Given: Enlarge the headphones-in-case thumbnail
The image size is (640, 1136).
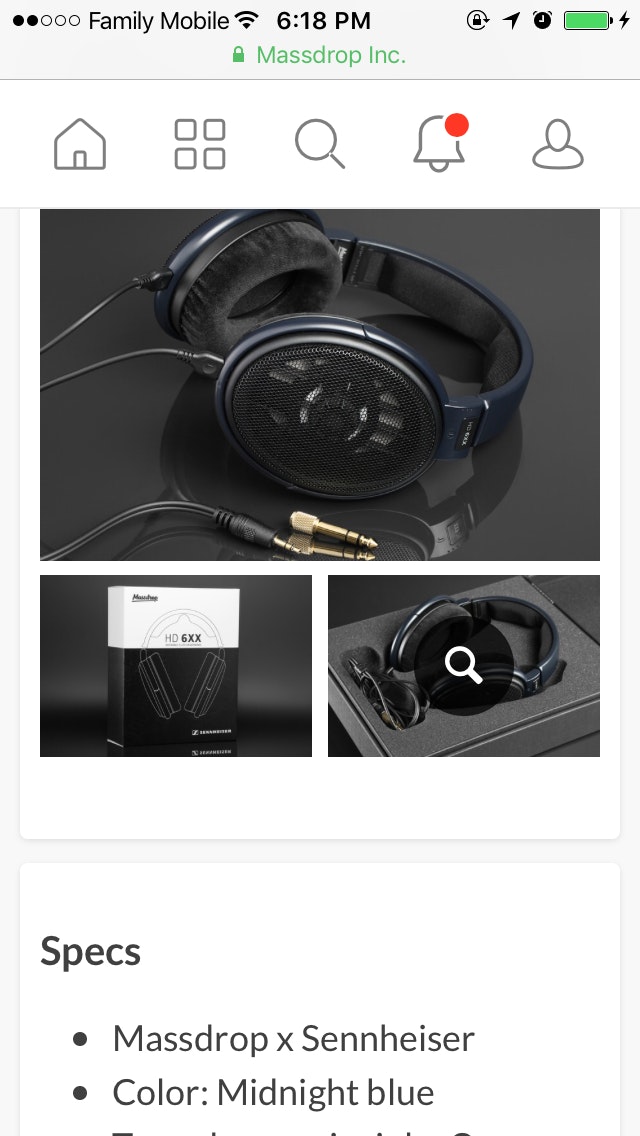Looking at the screenshot, I should click(x=464, y=666).
